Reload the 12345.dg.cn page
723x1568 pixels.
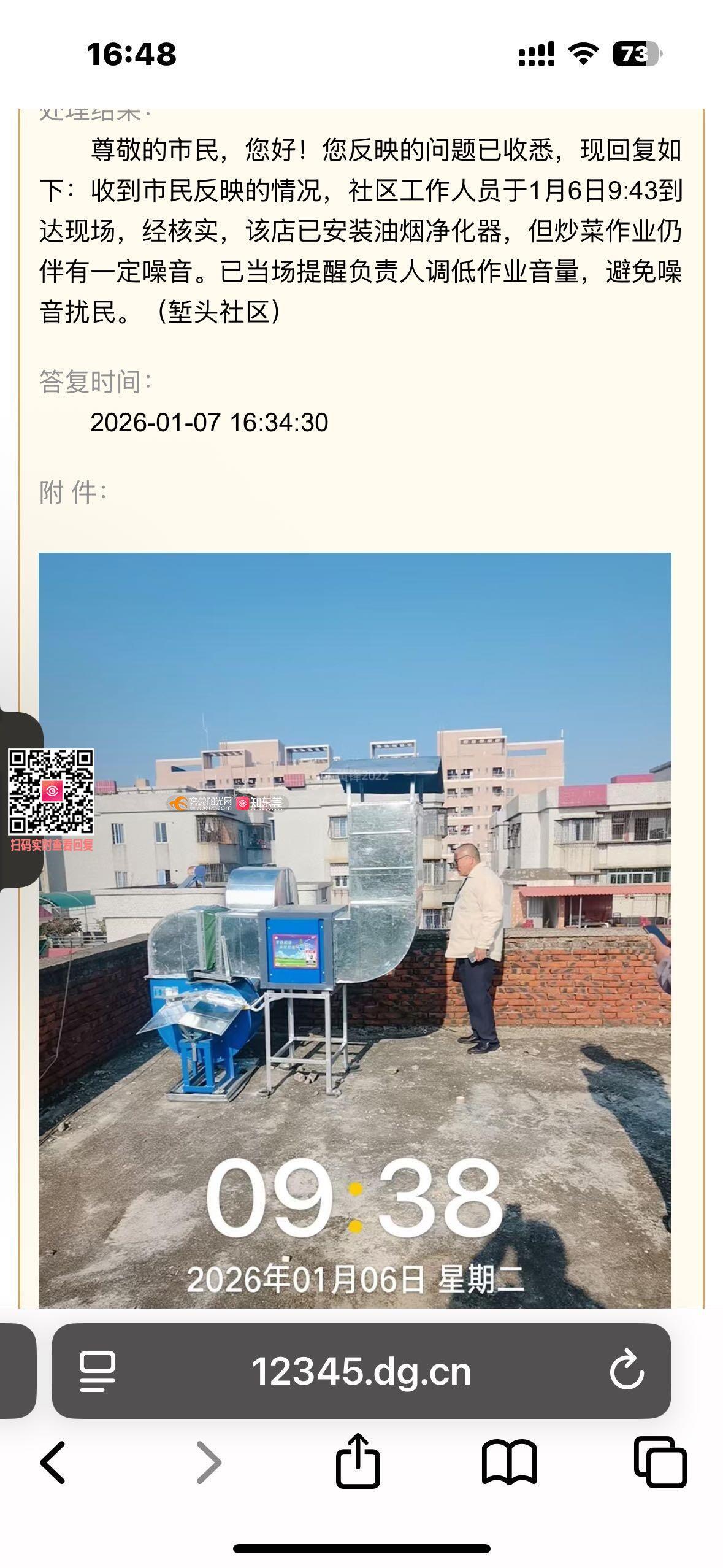626,1372
